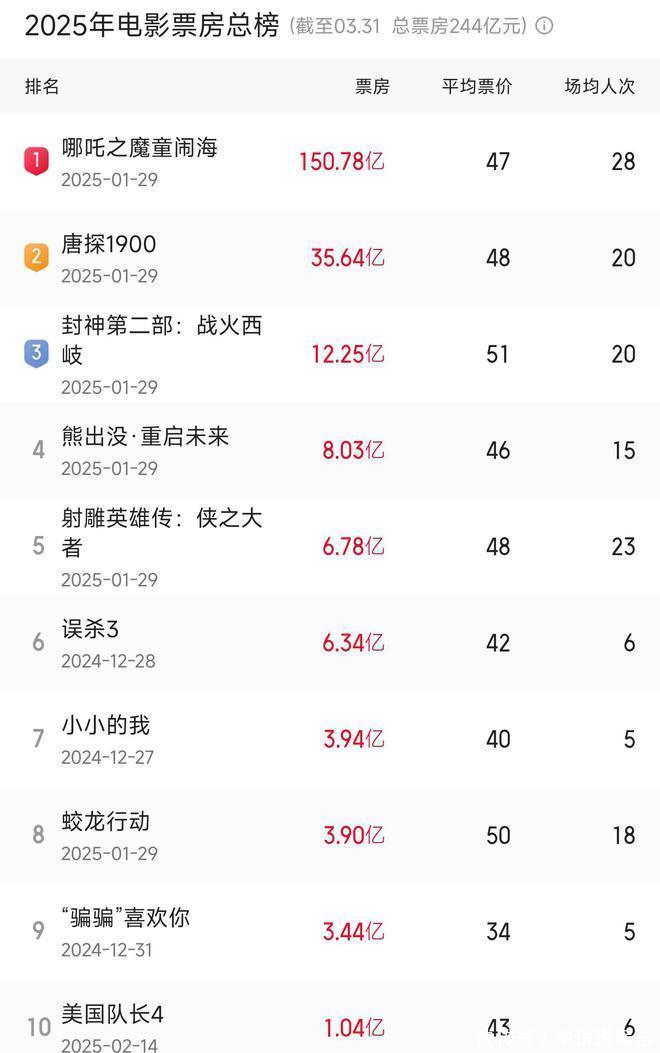Tap the 误杀3 ranking row
660x1053 pixels.
click(x=330, y=643)
